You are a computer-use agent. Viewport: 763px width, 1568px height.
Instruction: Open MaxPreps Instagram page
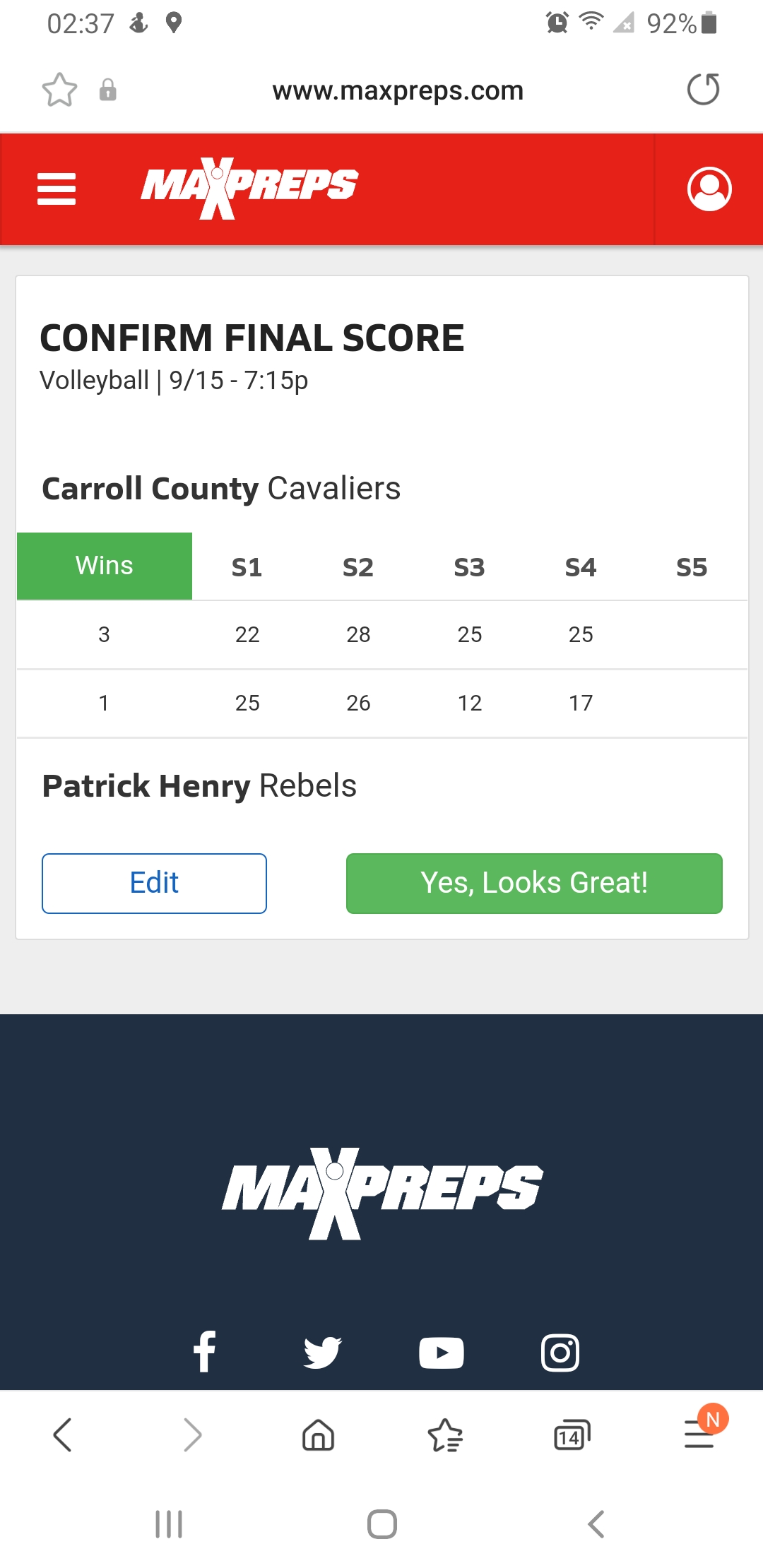click(x=560, y=1352)
